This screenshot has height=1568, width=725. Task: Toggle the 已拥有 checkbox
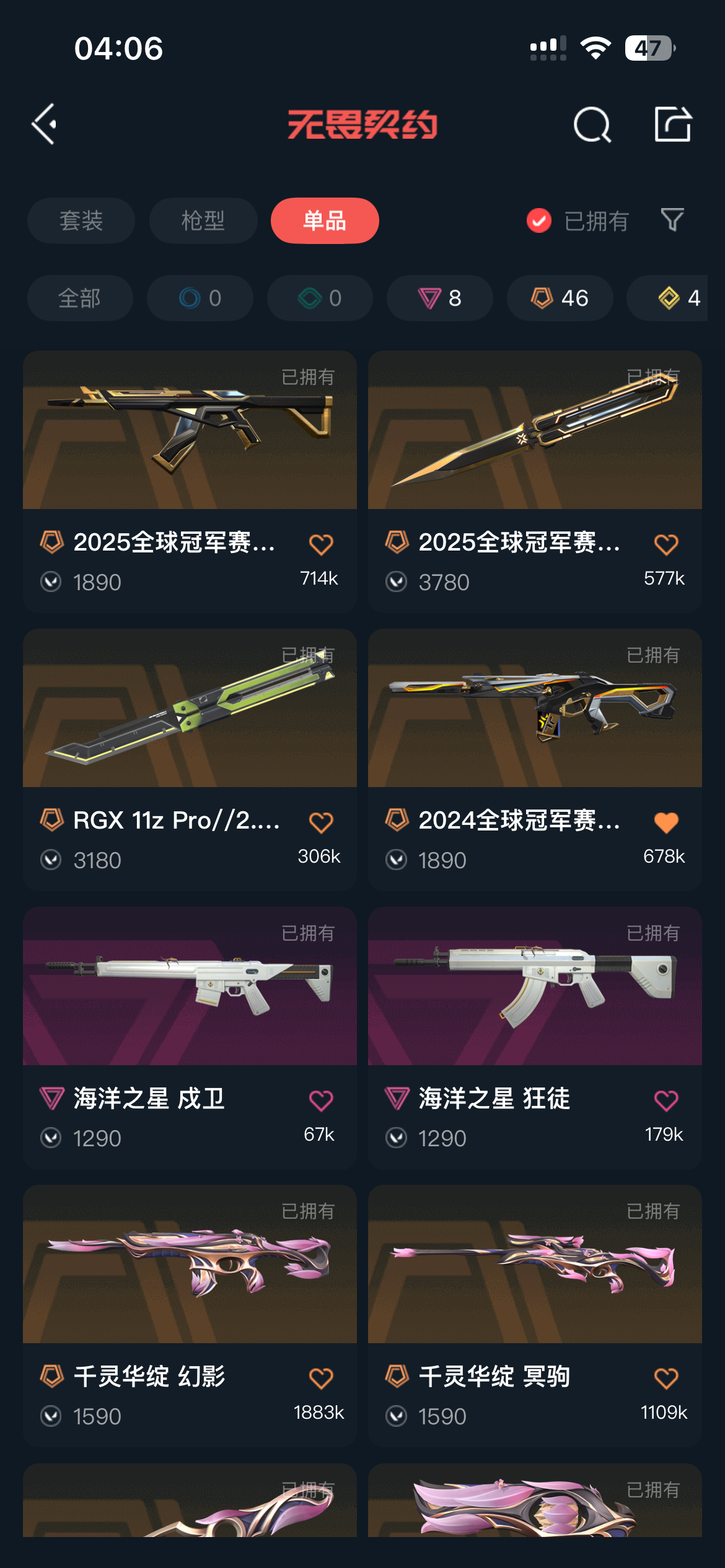[x=539, y=220]
